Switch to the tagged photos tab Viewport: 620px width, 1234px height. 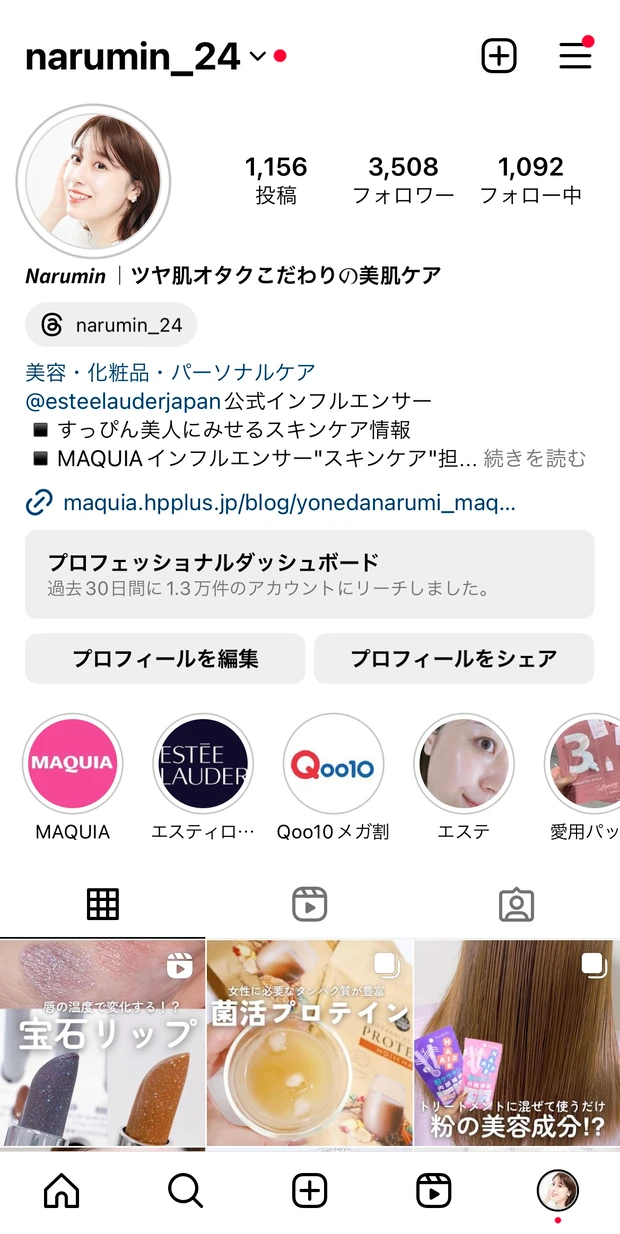point(516,904)
